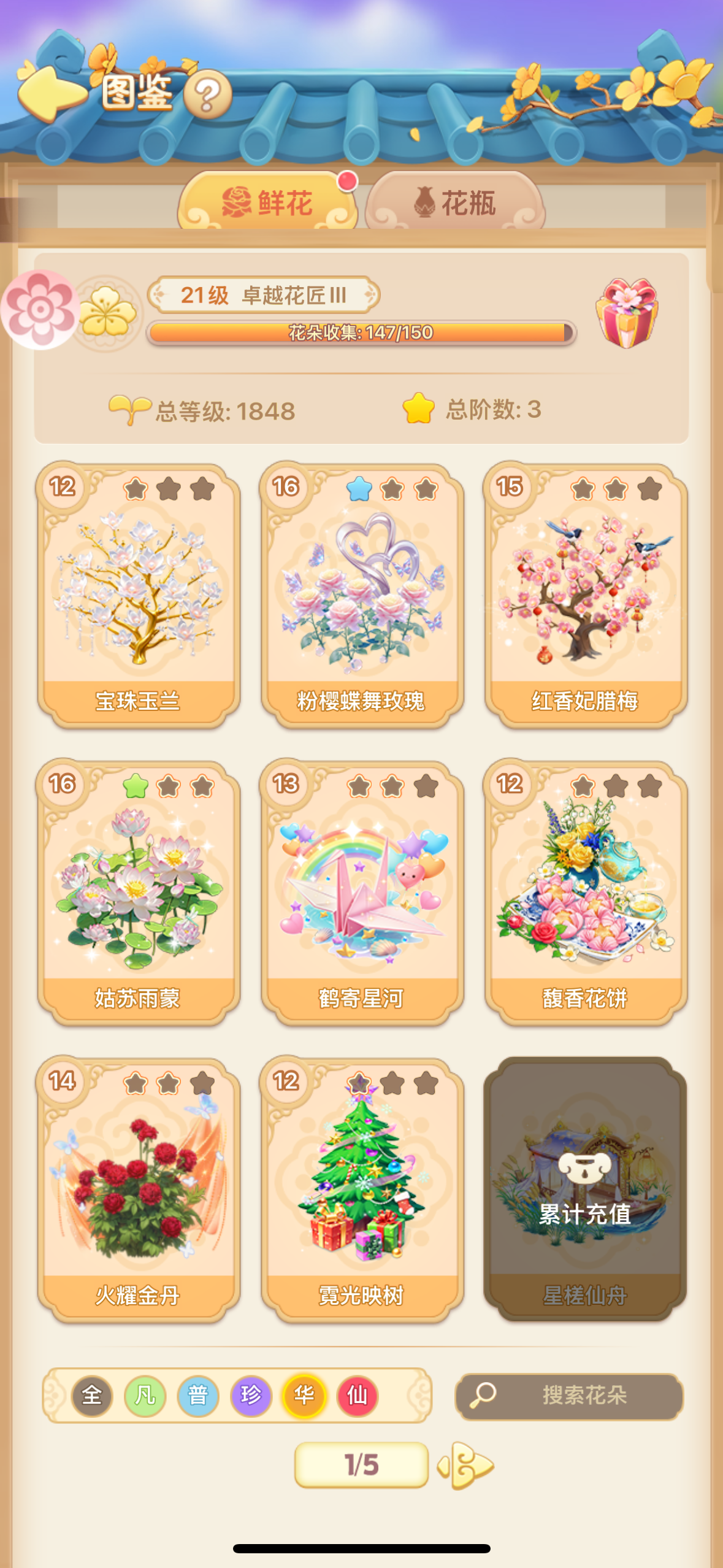
Task: View the 馥香花饼 card
Action: pos(585,893)
